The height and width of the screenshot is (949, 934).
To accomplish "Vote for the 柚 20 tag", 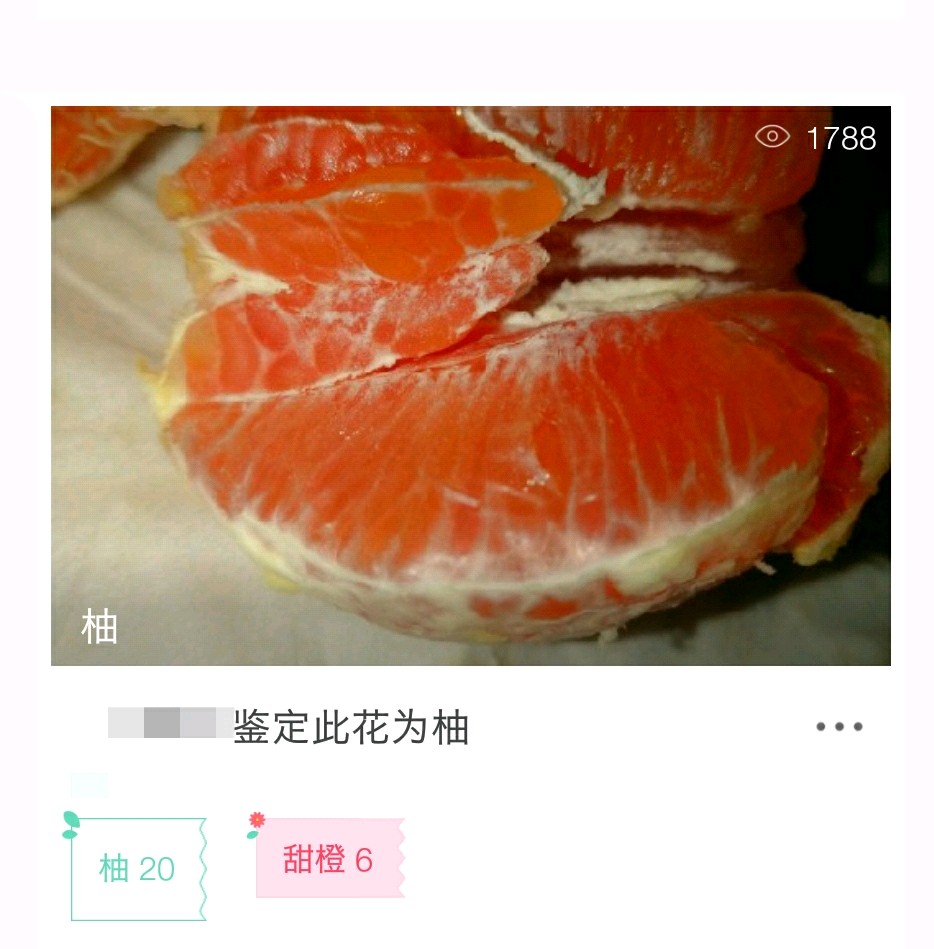I will coord(138,869).
